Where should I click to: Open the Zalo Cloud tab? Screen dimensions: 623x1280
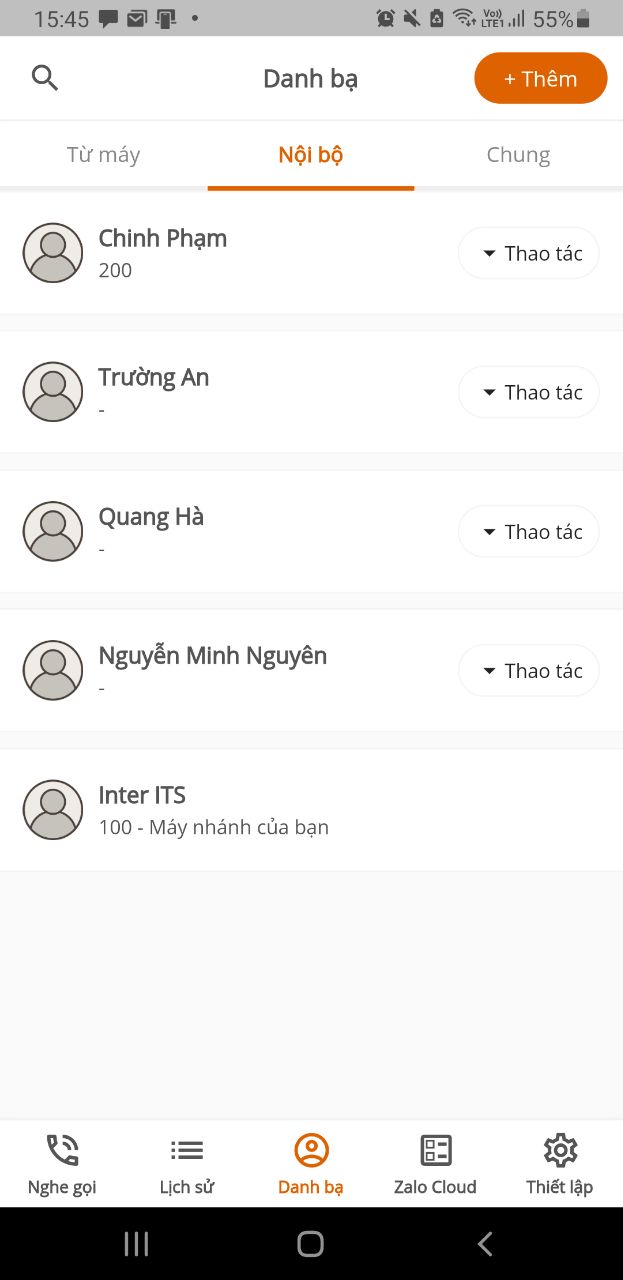click(435, 1164)
